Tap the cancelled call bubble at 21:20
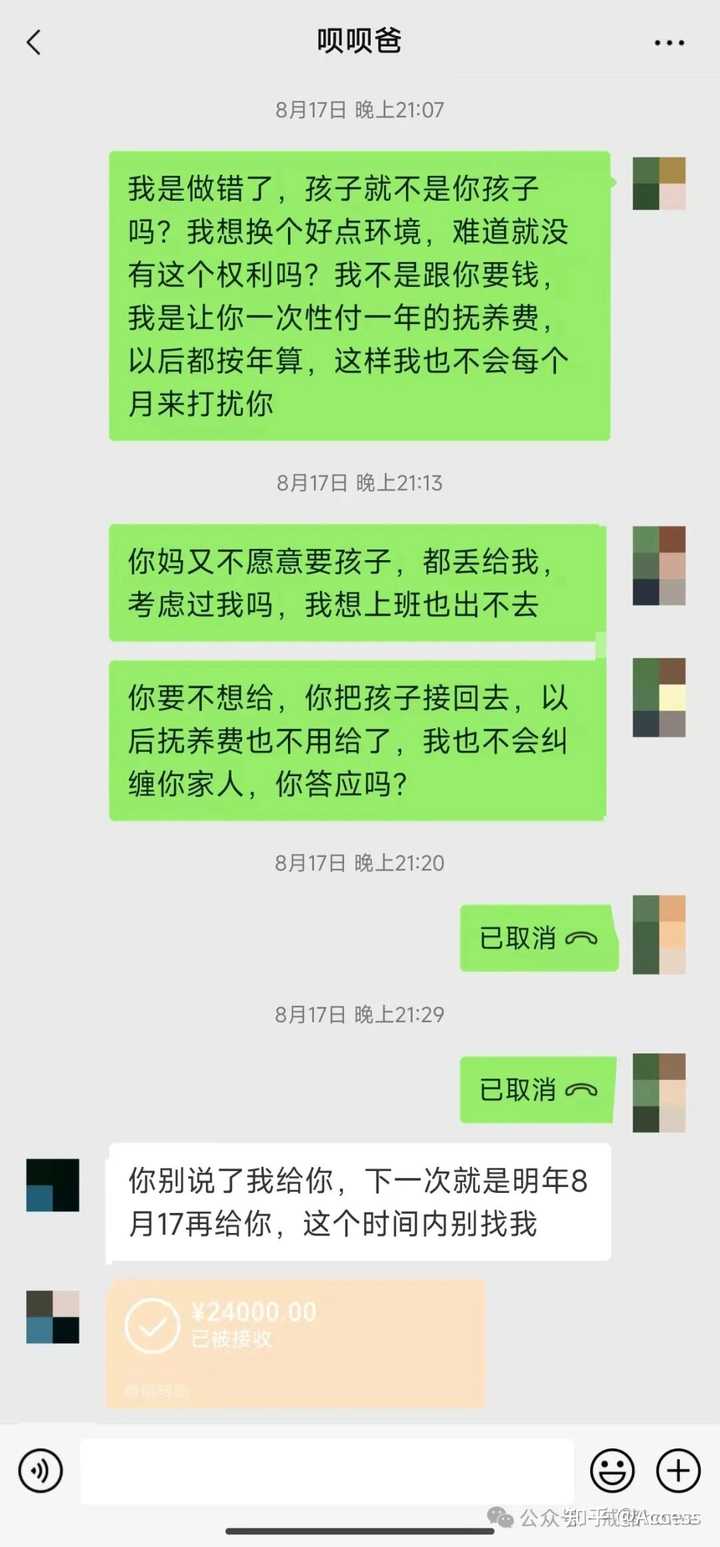The width and height of the screenshot is (720, 1547). (x=539, y=938)
